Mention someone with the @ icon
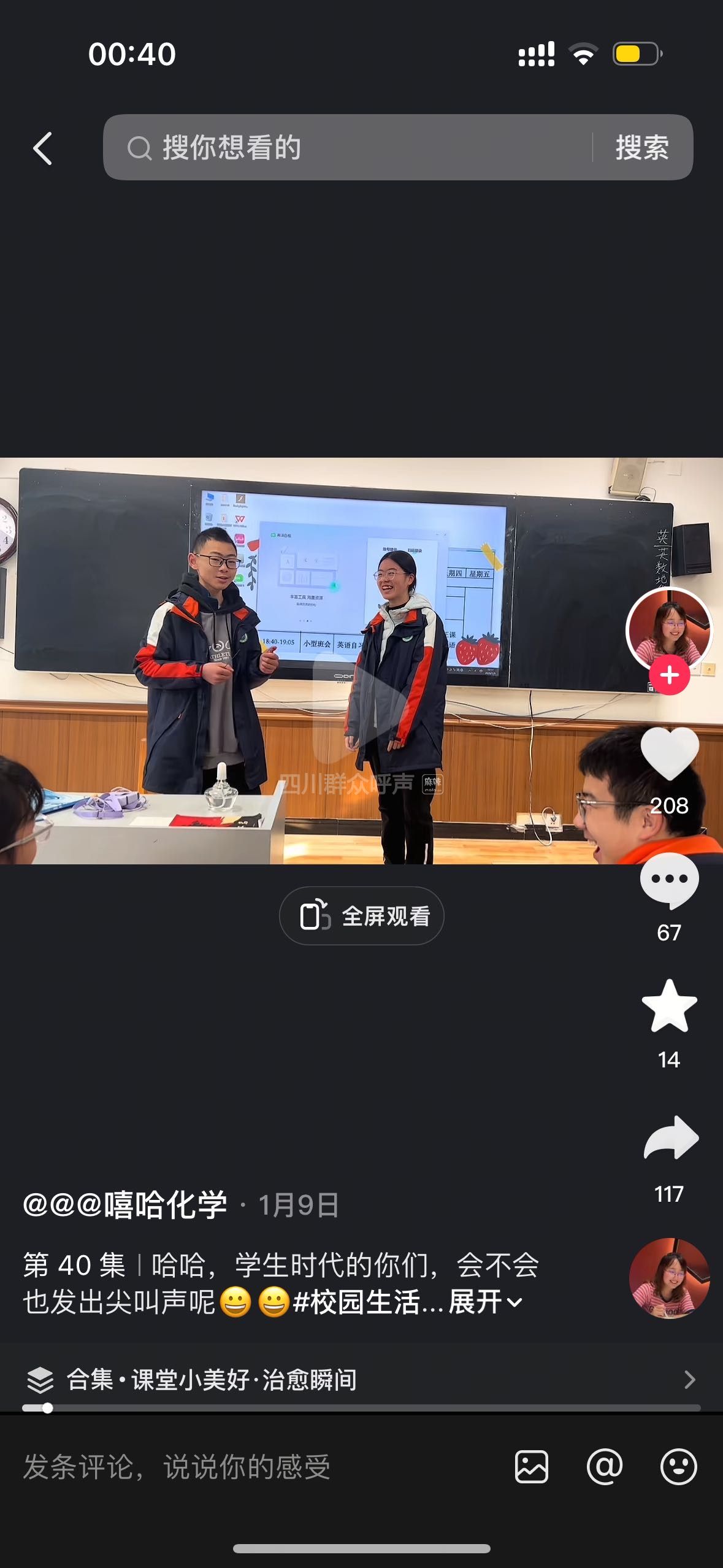The width and height of the screenshot is (723, 1568). pos(605,1467)
